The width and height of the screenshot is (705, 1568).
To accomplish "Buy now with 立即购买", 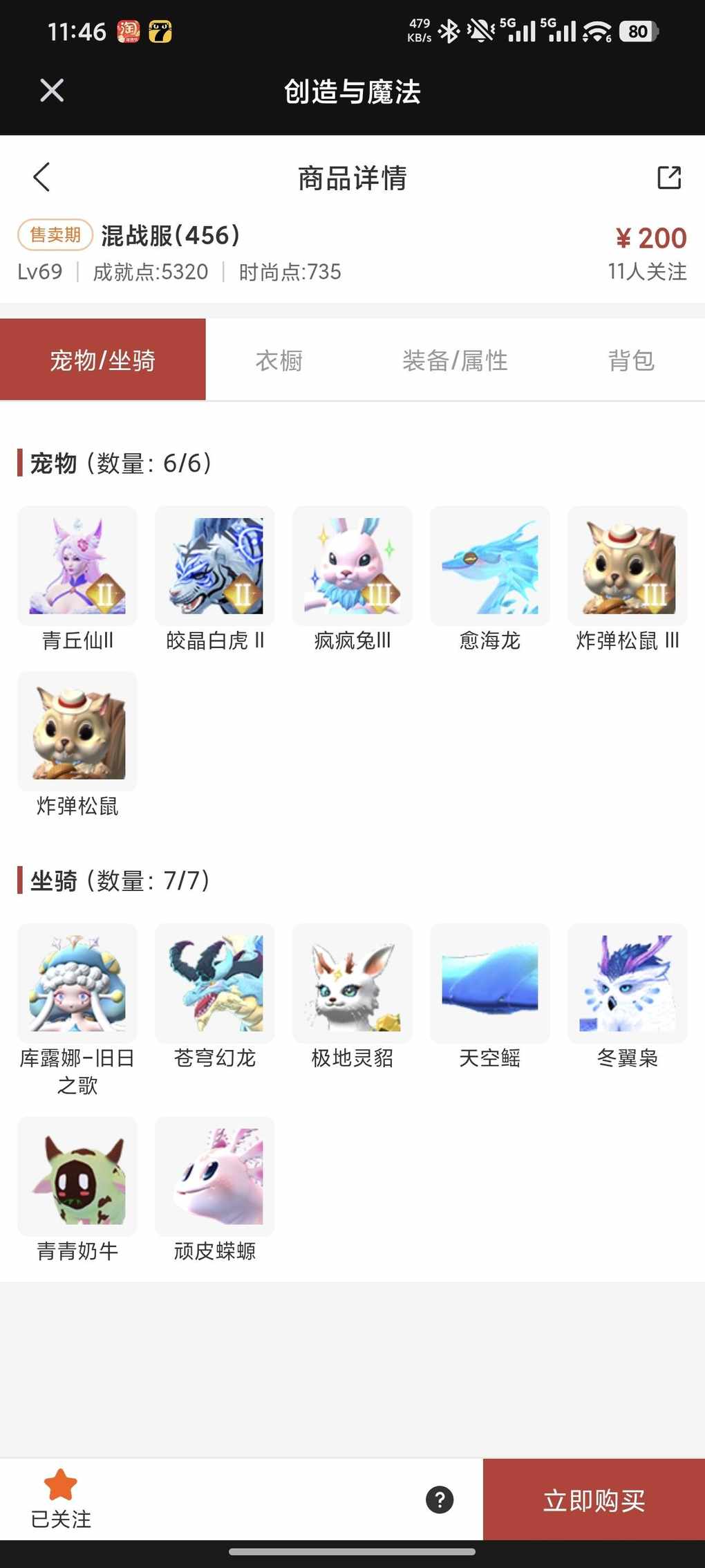I will (x=594, y=1500).
